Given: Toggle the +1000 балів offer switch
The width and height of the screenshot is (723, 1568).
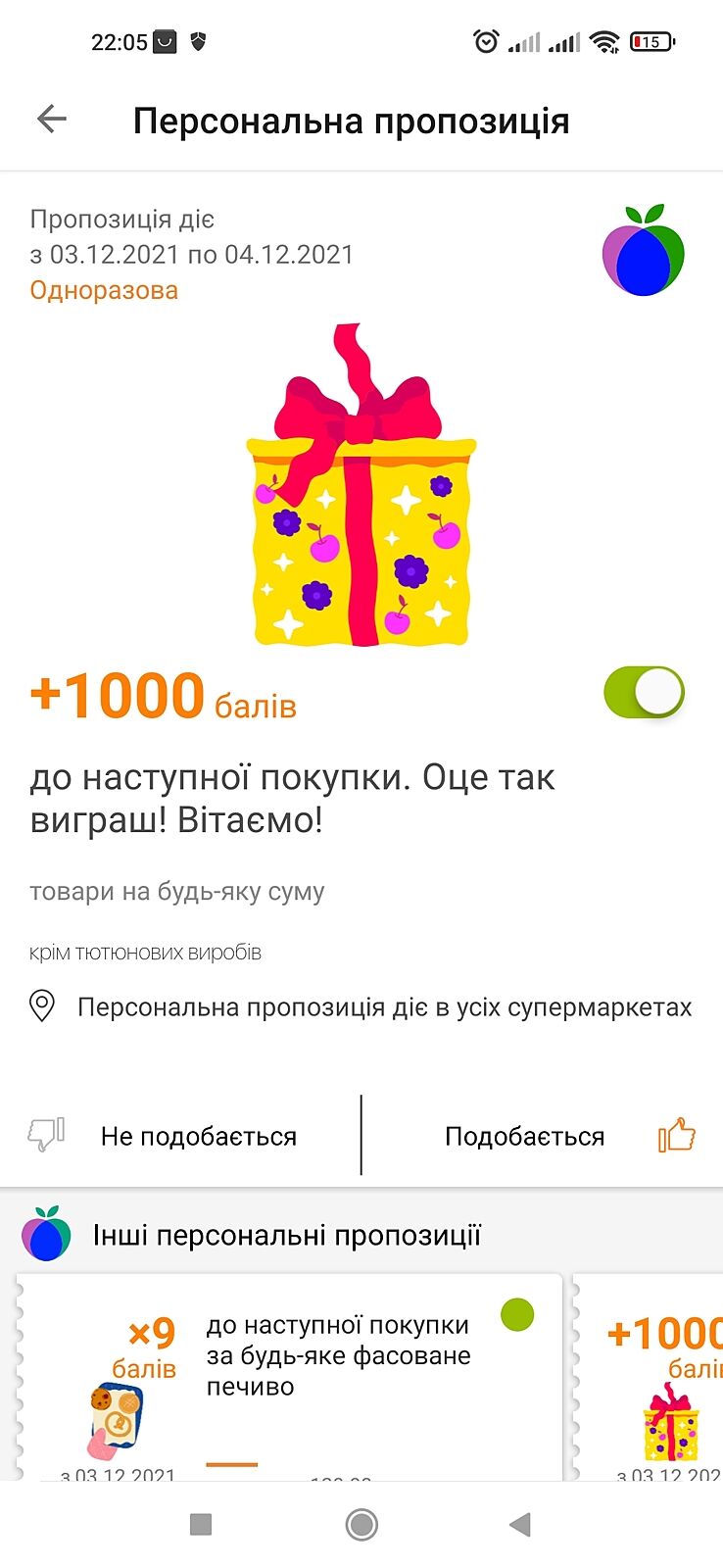Looking at the screenshot, I should pos(644,693).
